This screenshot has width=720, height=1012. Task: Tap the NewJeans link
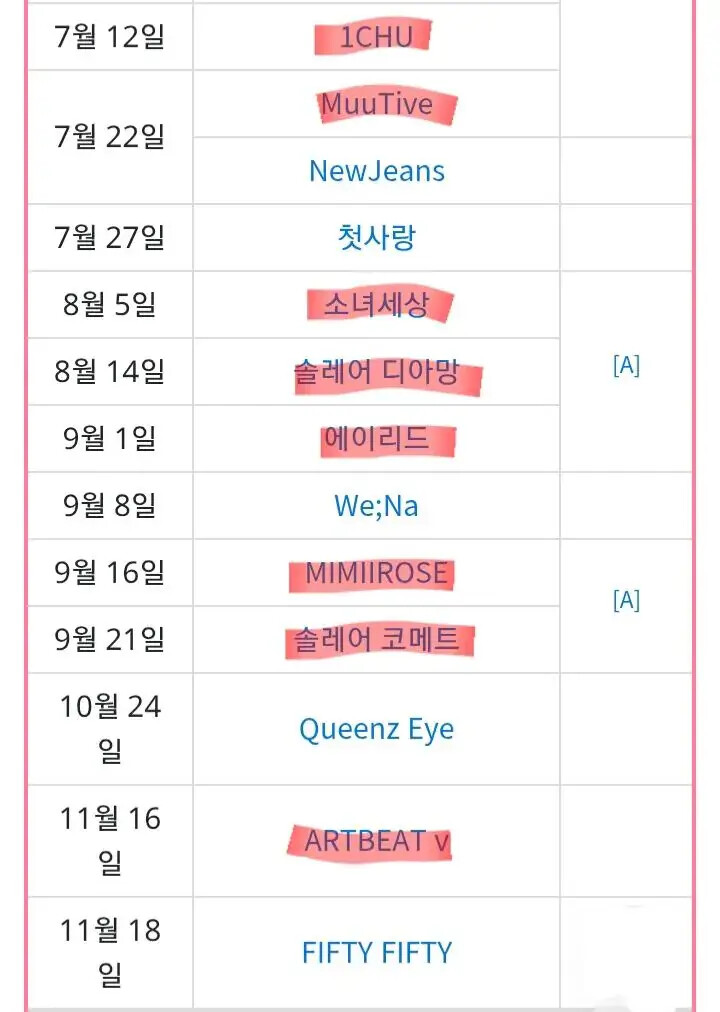pyautogui.click(x=377, y=171)
